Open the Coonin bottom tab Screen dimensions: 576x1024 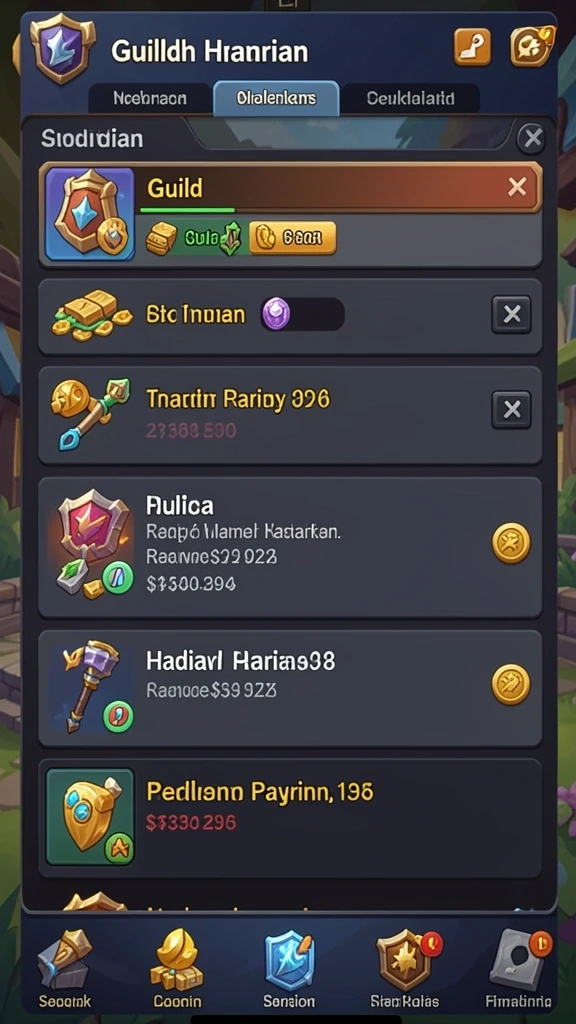click(177, 970)
